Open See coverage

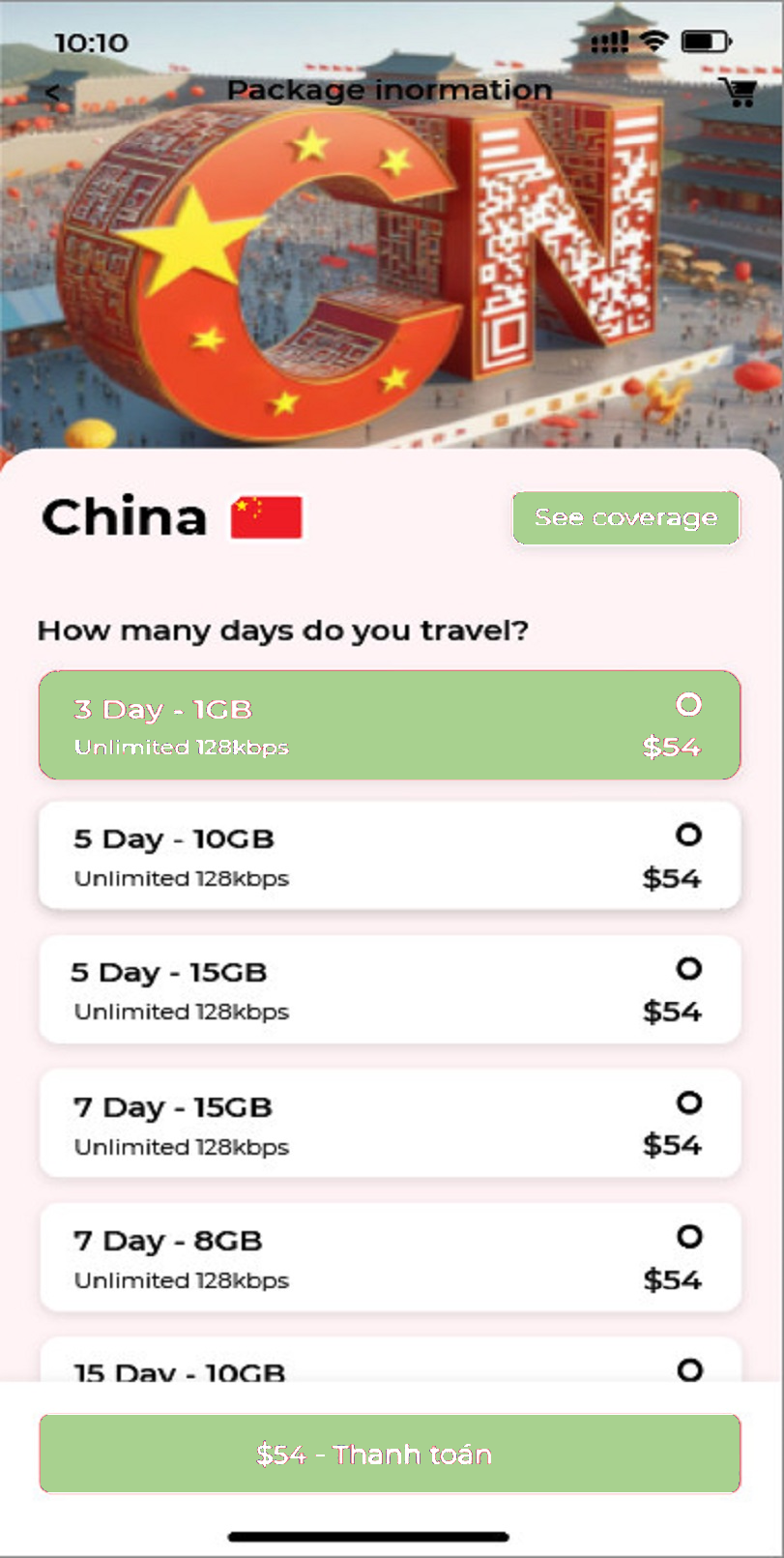(x=625, y=517)
